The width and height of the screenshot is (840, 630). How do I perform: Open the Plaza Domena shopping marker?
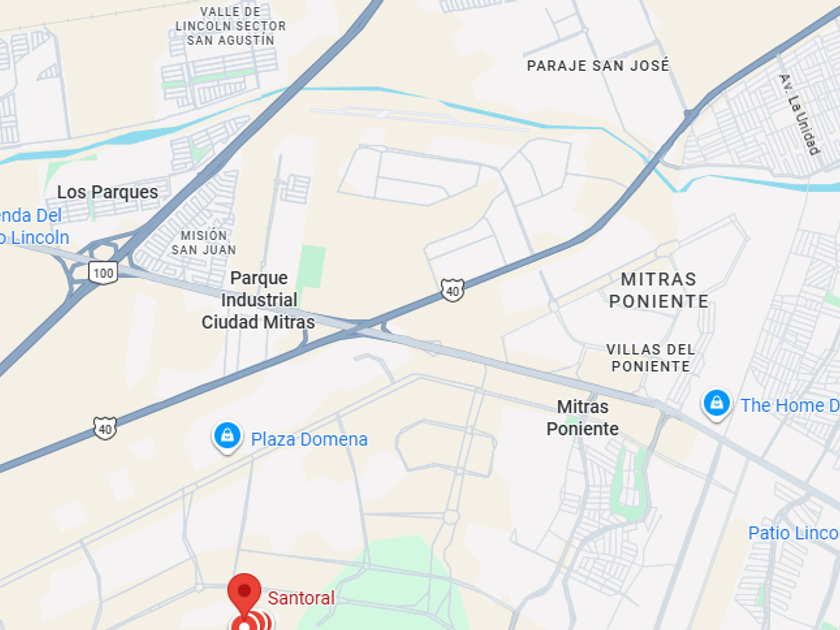(227, 436)
